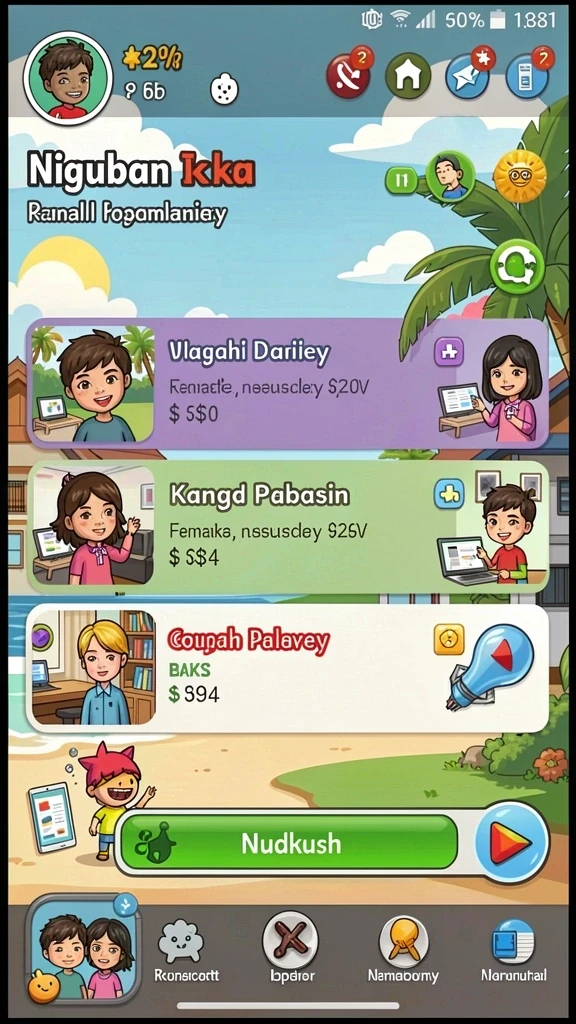Image resolution: width=576 pixels, height=1024 pixels.
Task: Open the blue document icon with badge
Action: (x=528, y=74)
